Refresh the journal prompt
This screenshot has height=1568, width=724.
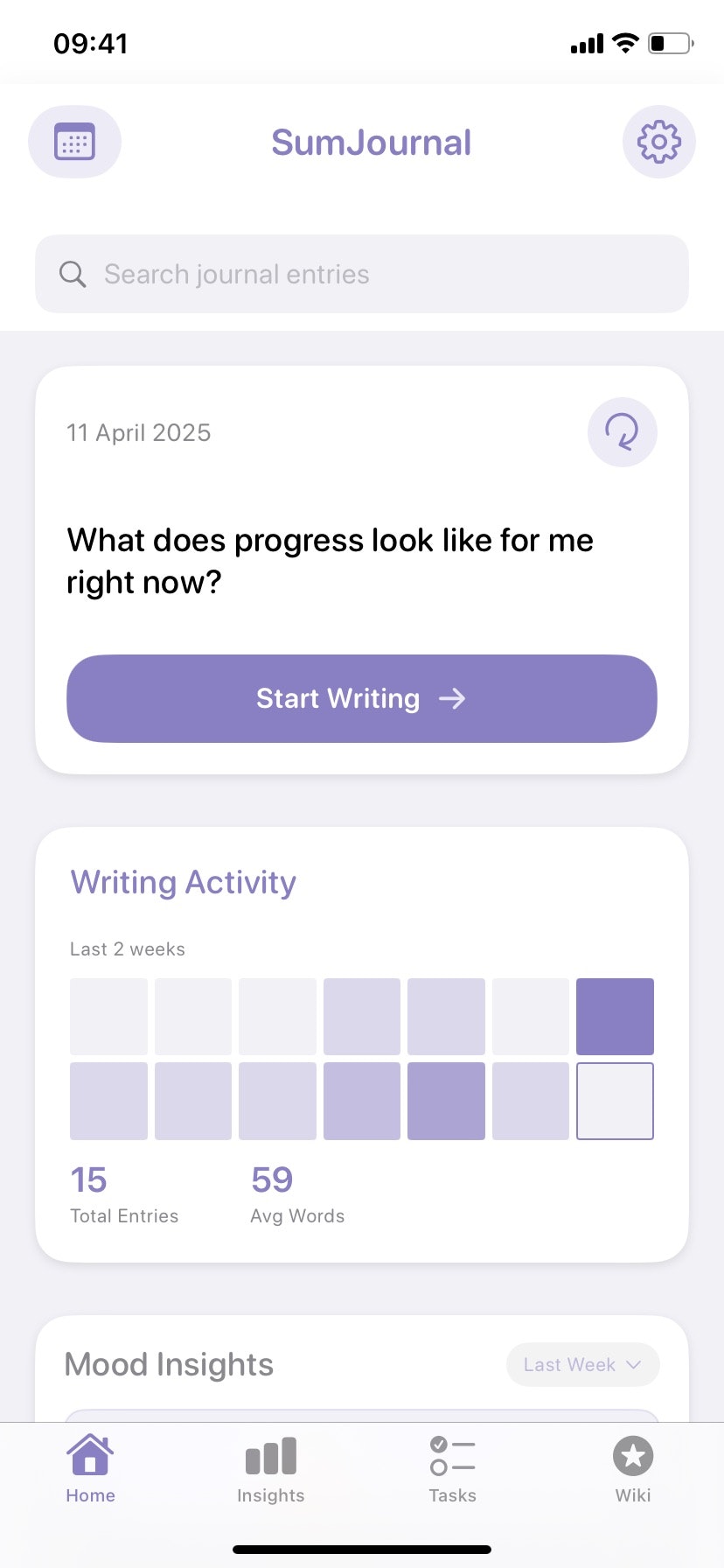[622, 432]
